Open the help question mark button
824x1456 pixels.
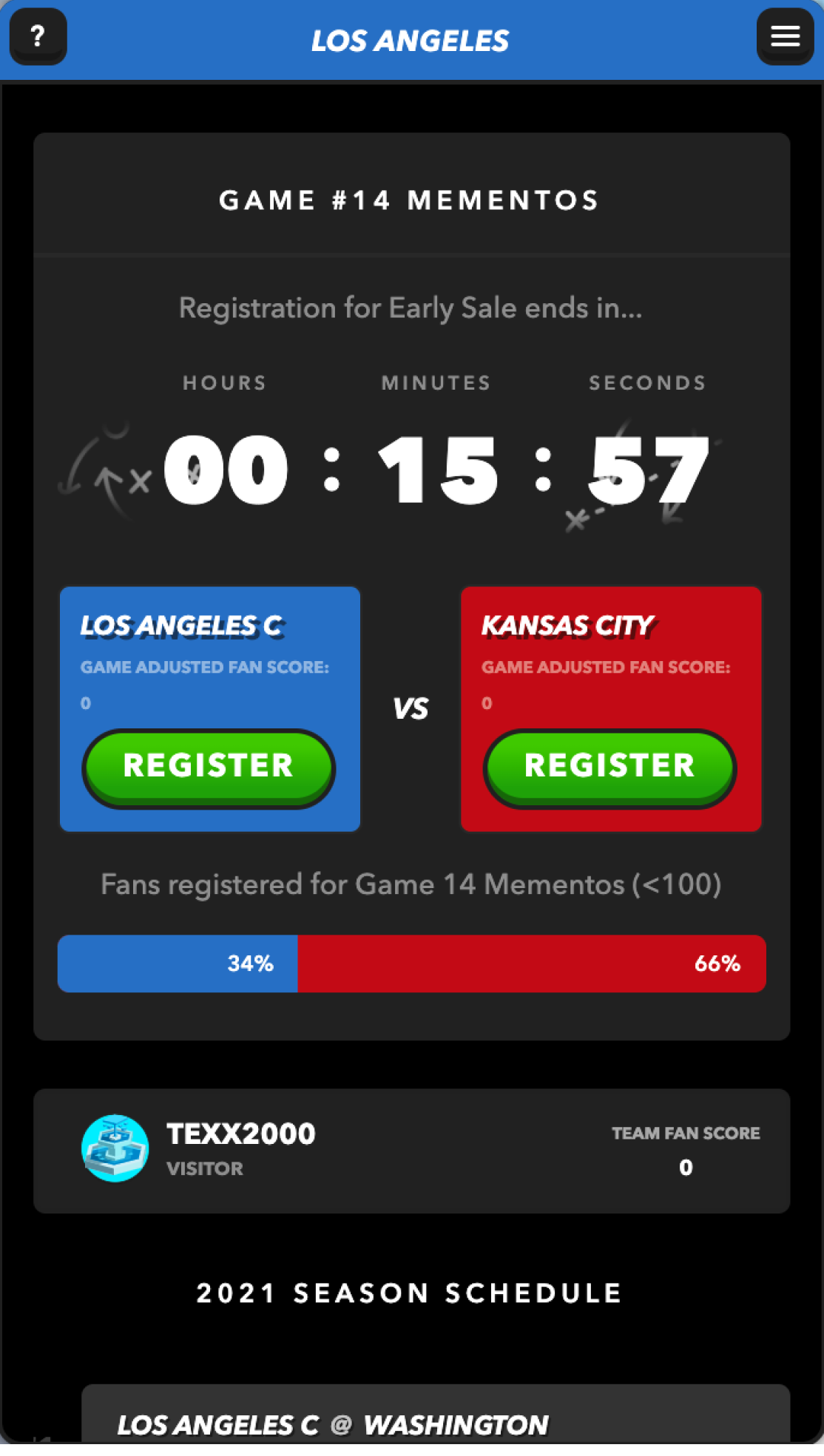coord(38,36)
